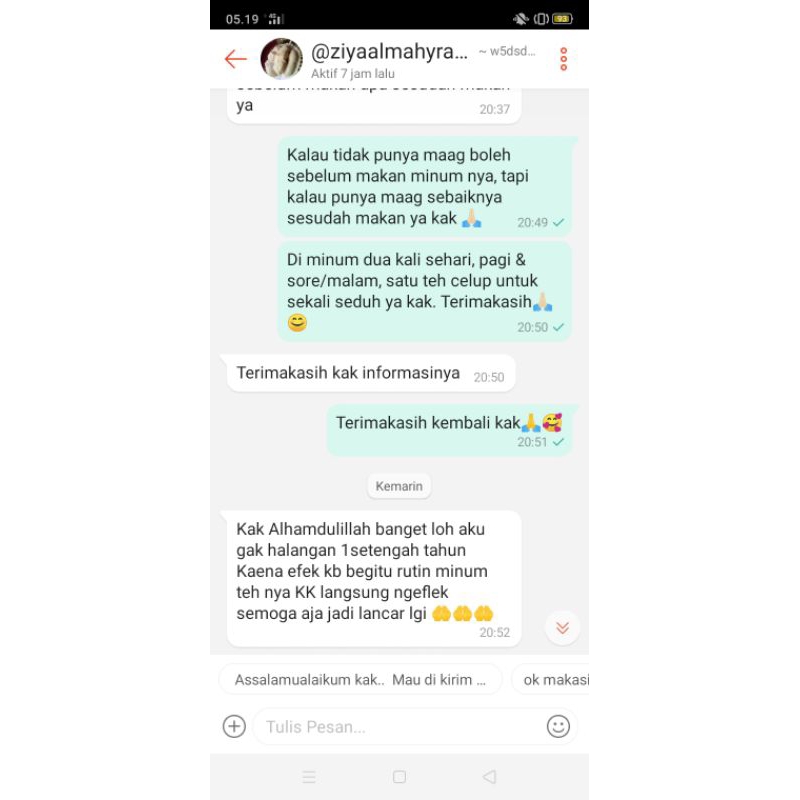Viewport: 800px width, 800px height.
Task: Go back using the orange arrow
Action: tap(236, 59)
